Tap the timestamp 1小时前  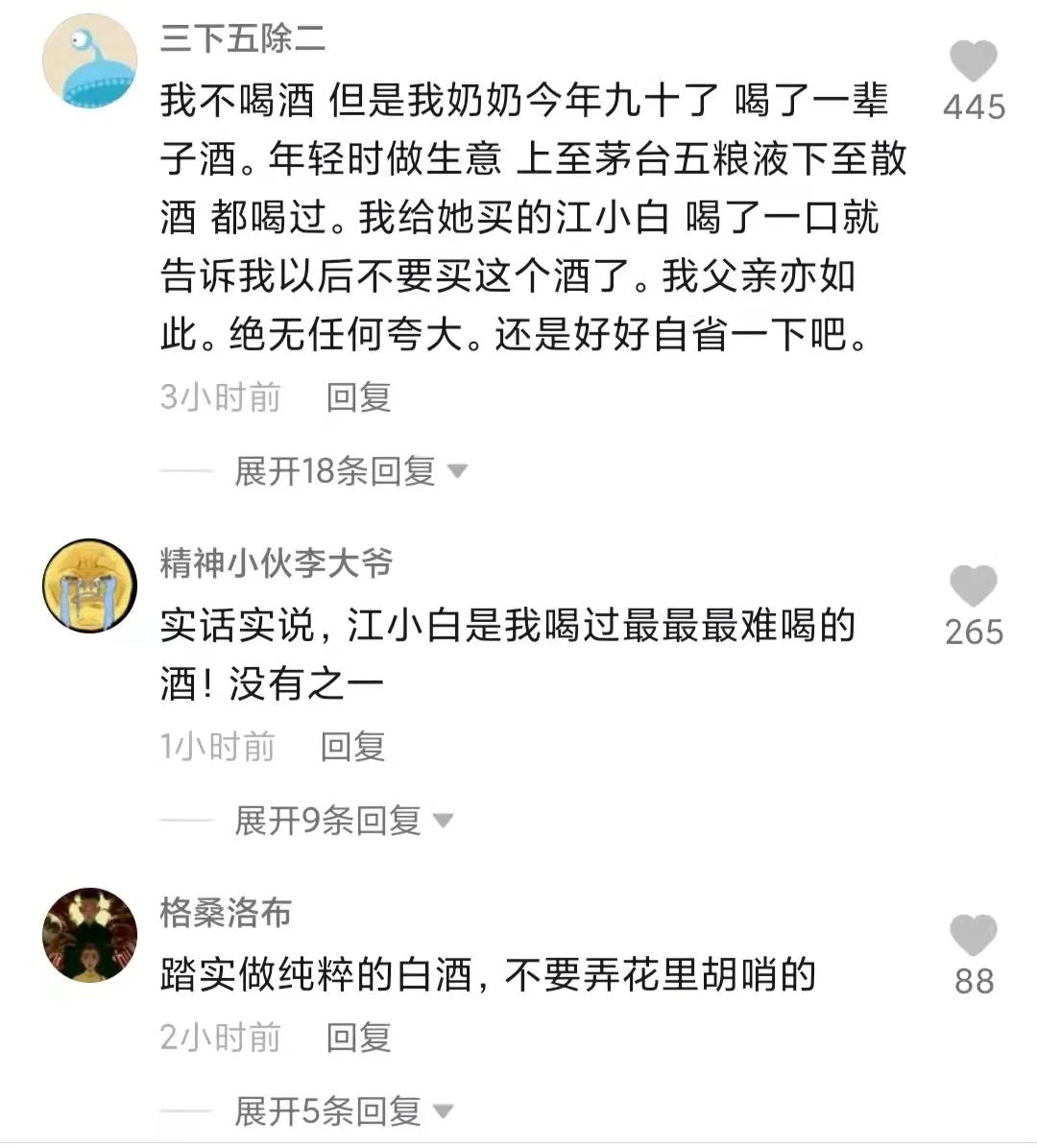point(218,746)
